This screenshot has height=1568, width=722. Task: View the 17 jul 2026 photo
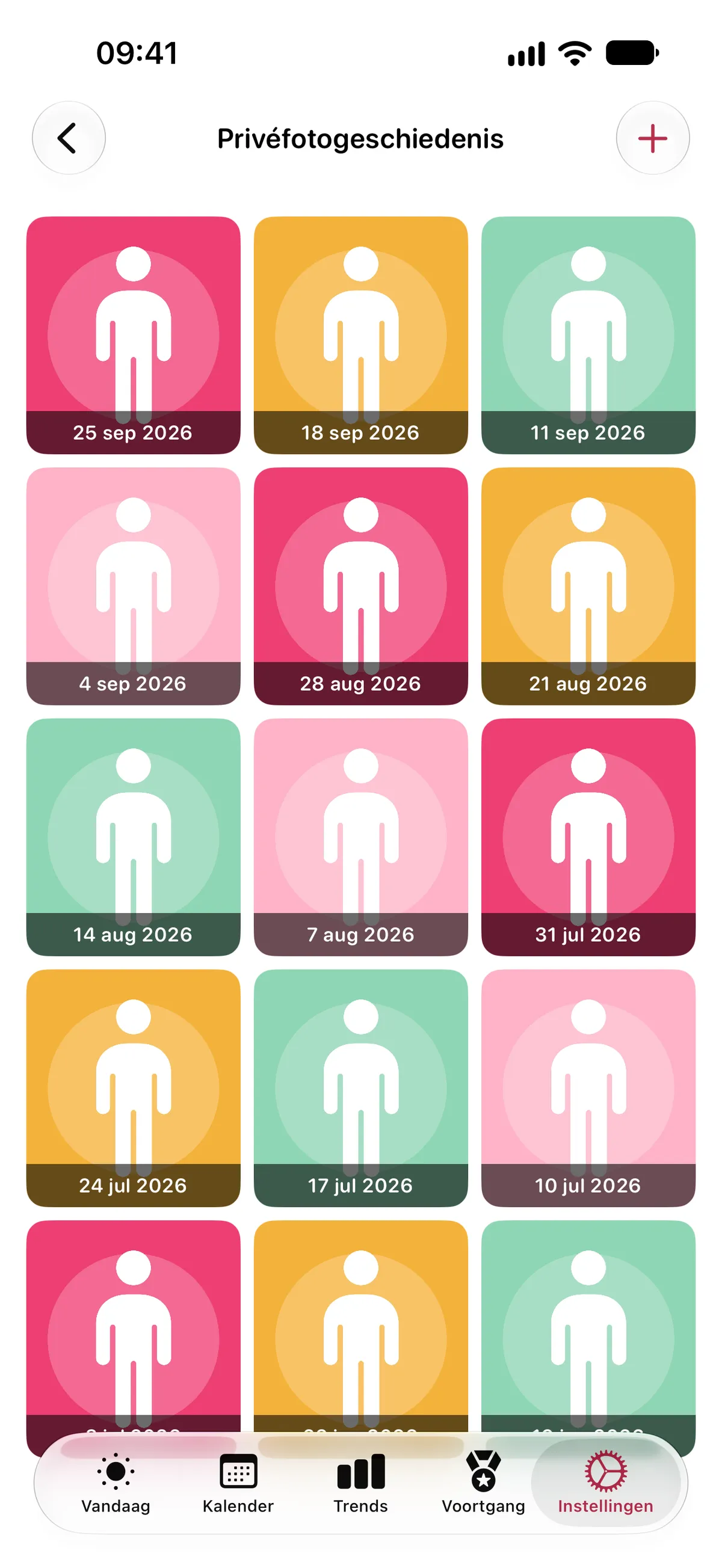coord(361,1089)
